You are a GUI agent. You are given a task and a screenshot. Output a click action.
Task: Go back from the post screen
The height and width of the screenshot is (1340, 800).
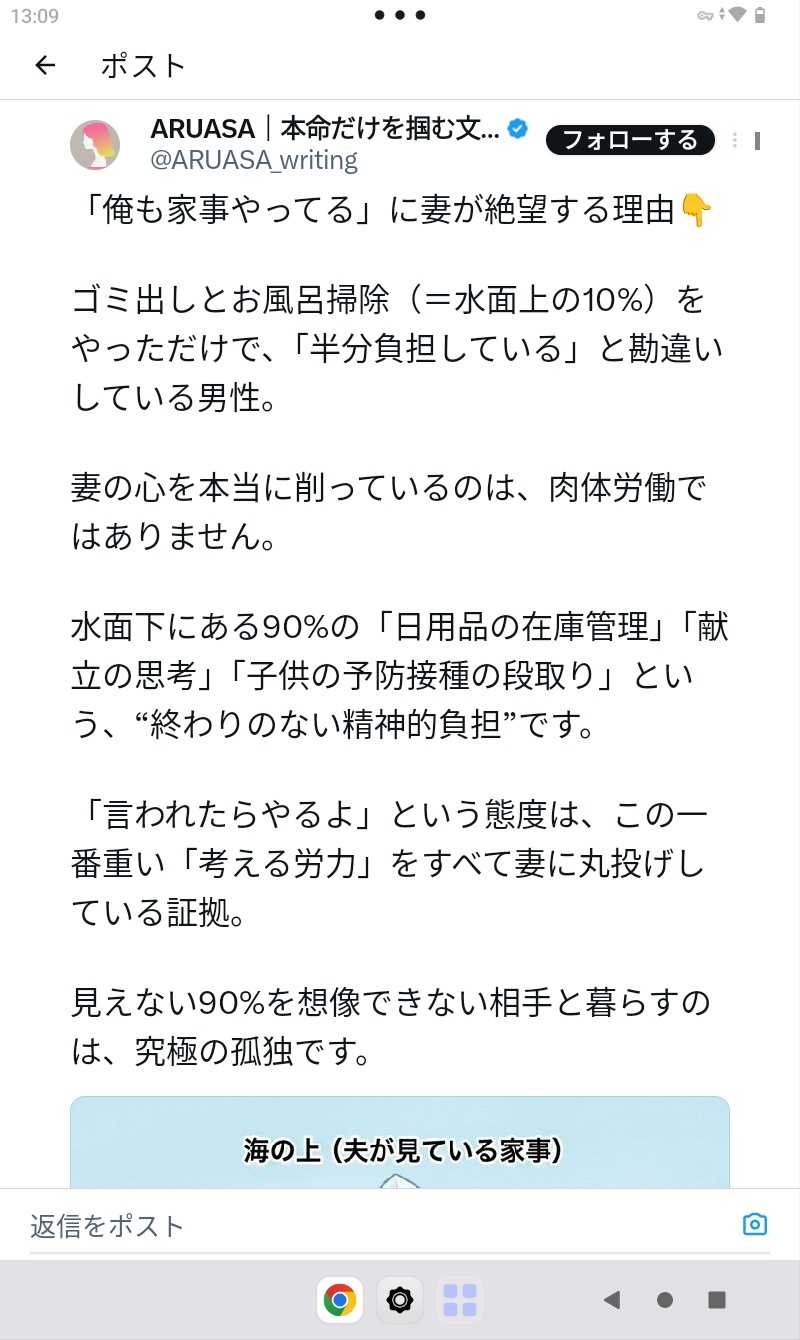tap(45, 66)
